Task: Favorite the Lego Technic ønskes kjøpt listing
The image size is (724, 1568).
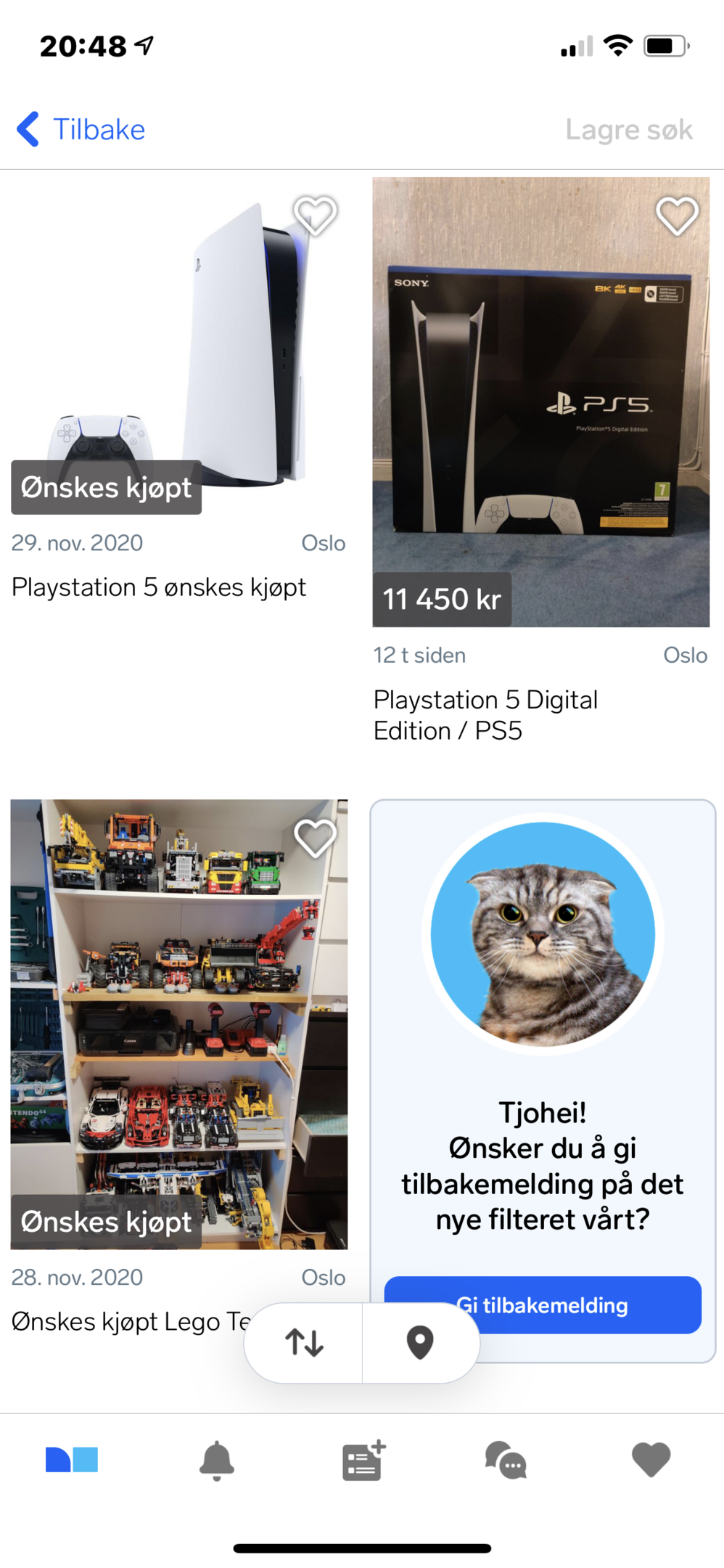Action: [x=316, y=838]
